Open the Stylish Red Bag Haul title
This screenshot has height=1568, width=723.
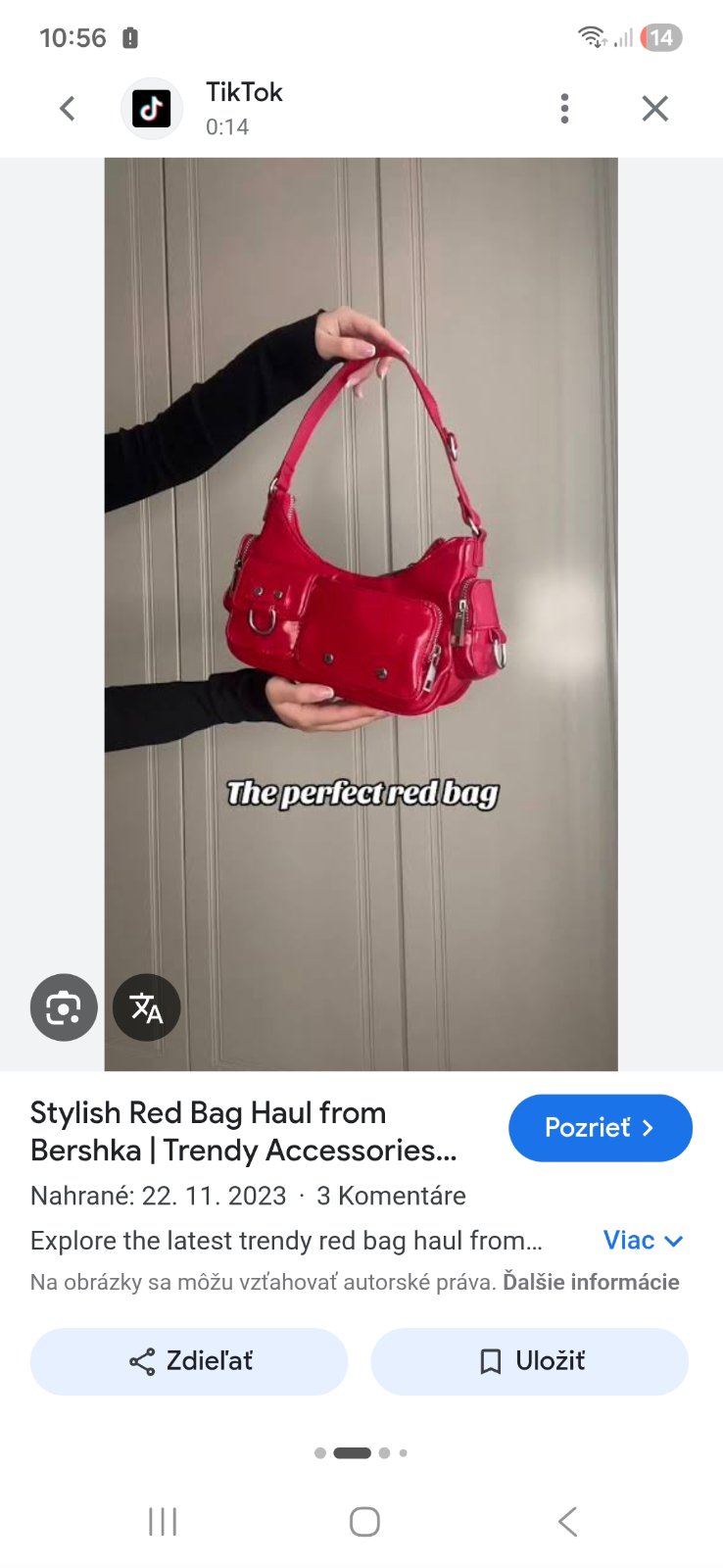click(x=245, y=1131)
